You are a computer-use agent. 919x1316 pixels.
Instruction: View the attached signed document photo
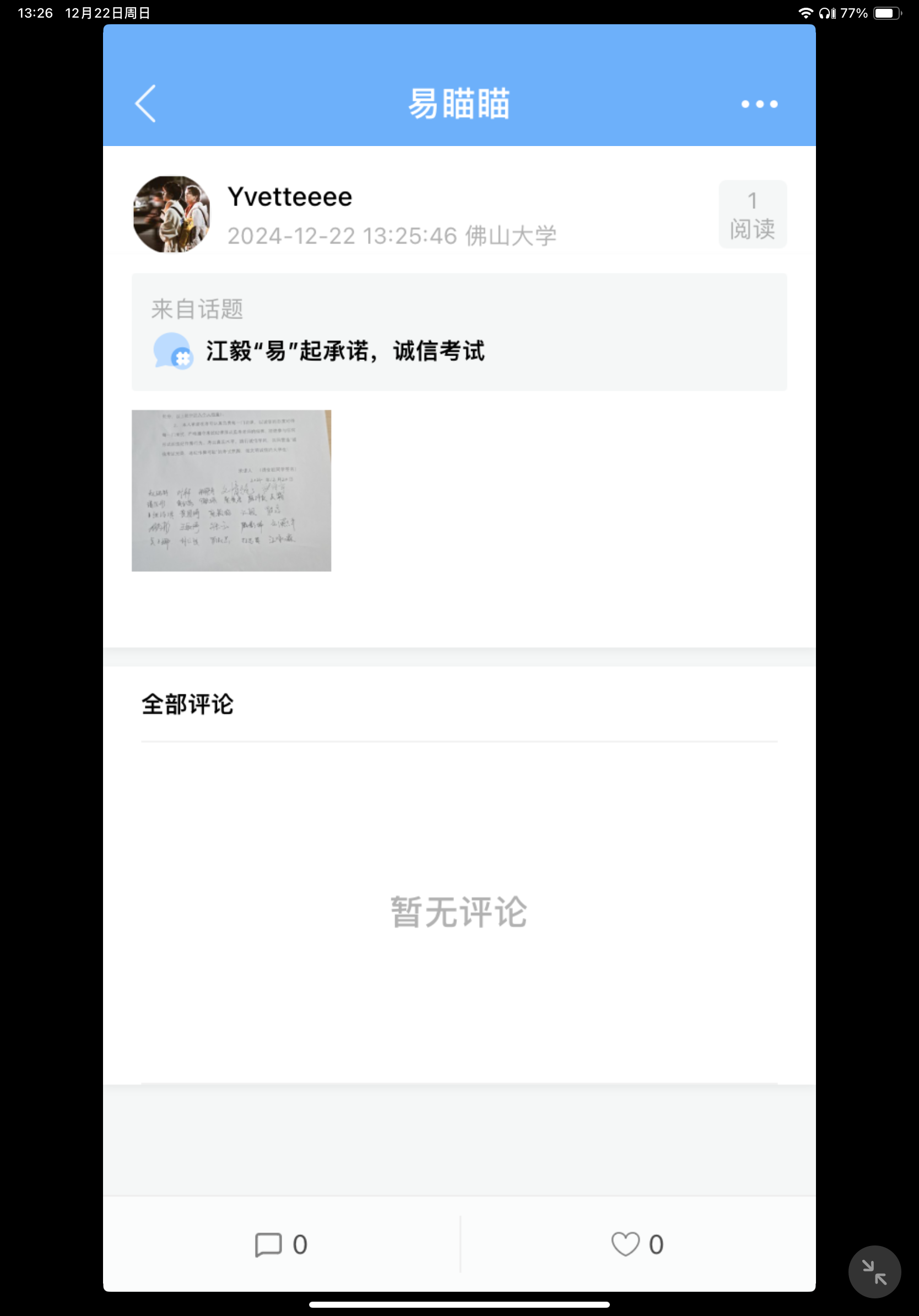(x=231, y=490)
